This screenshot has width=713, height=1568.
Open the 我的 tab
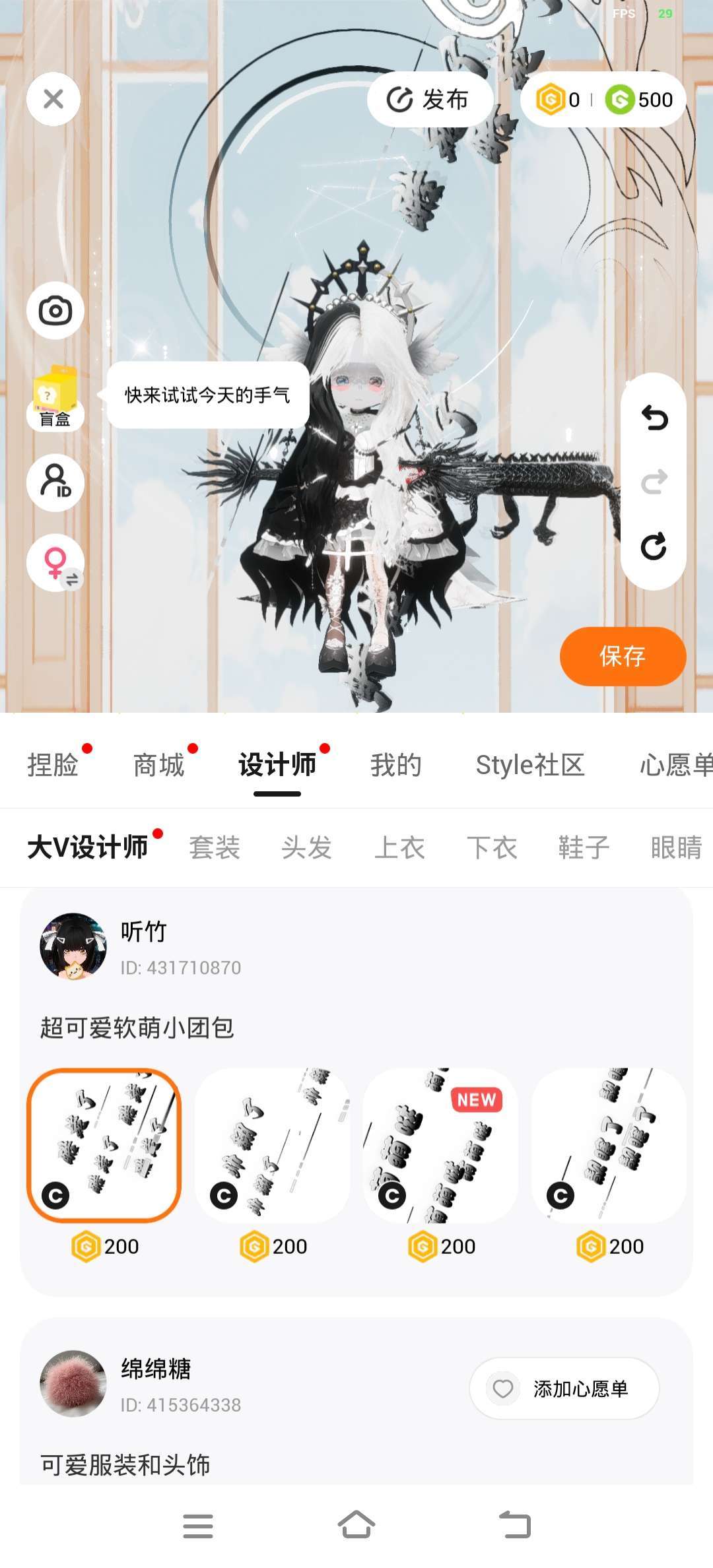[395, 766]
